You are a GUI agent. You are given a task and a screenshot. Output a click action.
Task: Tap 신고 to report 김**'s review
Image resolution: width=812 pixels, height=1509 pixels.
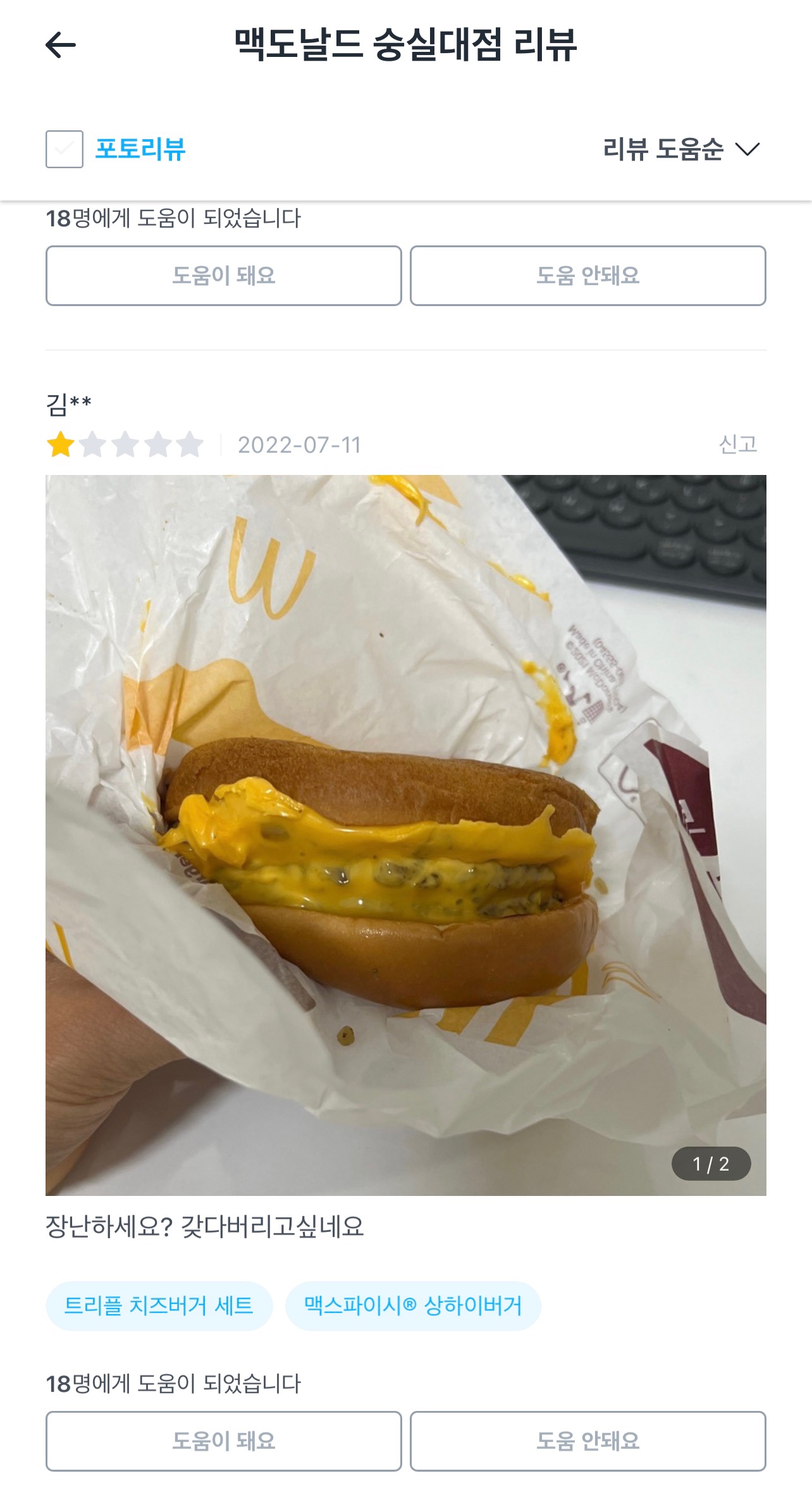737,445
